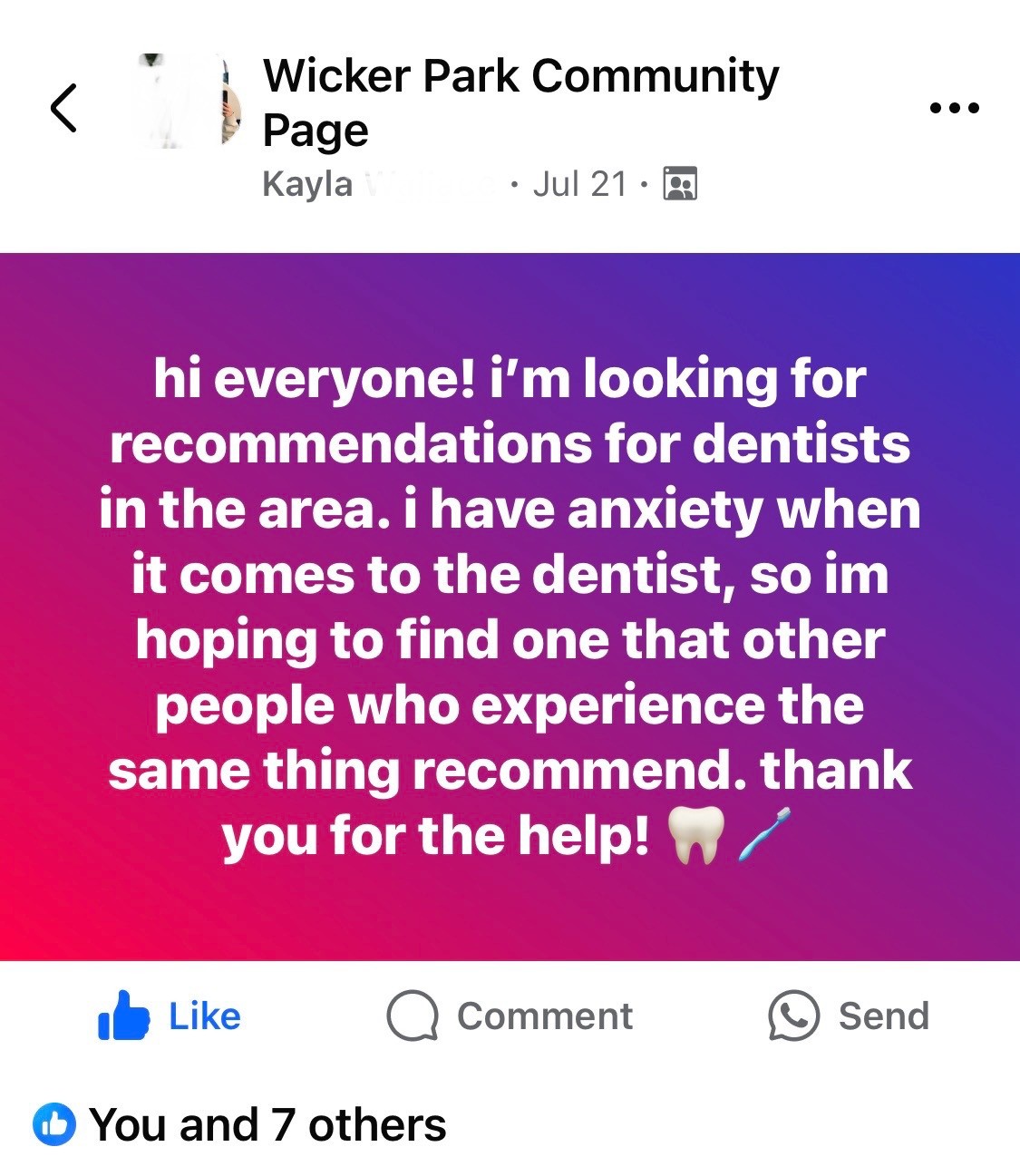Open the three-dot post options menu
The height and width of the screenshot is (1176, 1020).
(954, 108)
